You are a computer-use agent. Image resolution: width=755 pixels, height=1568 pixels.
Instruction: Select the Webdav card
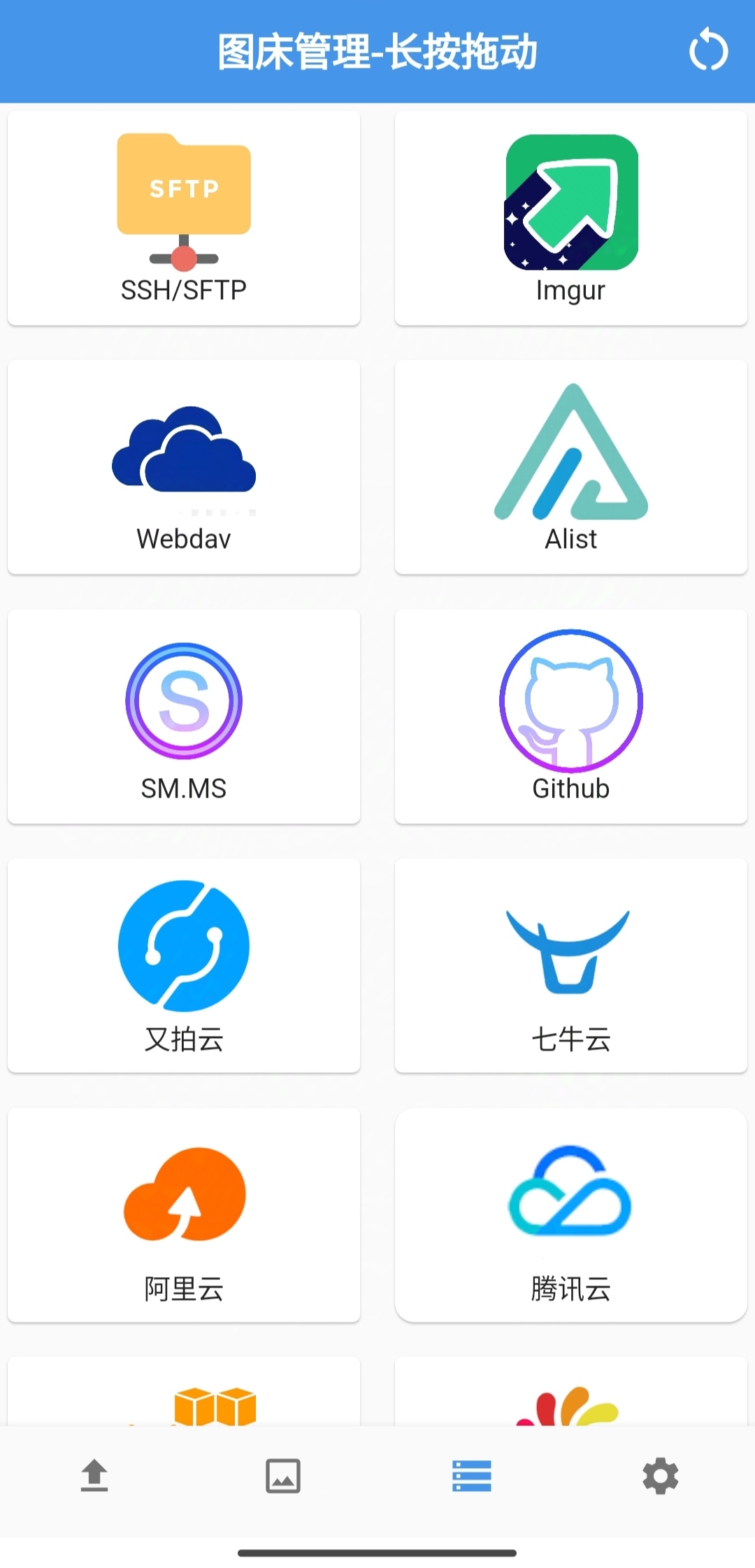(x=184, y=467)
